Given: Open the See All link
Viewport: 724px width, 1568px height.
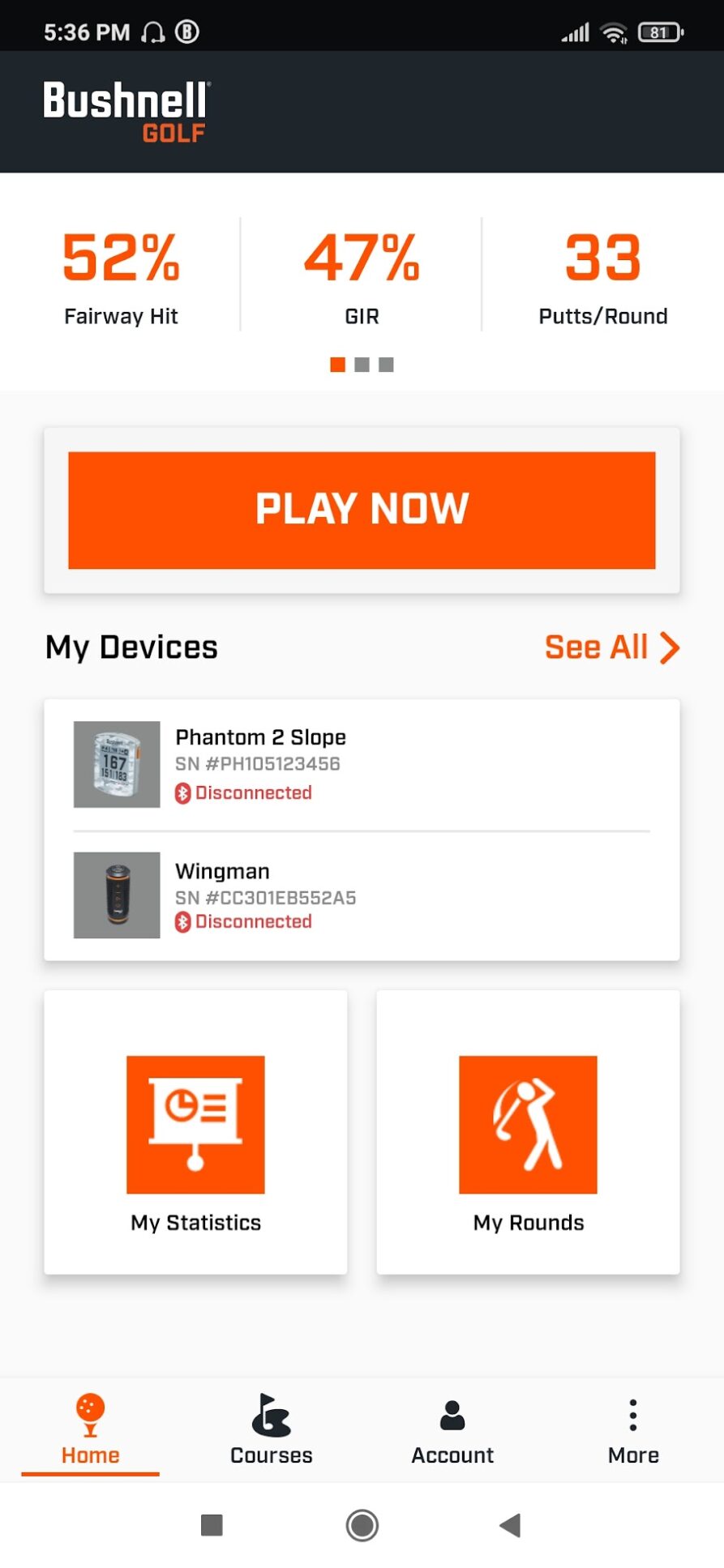Looking at the screenshot, I should (x=596, y=647).
